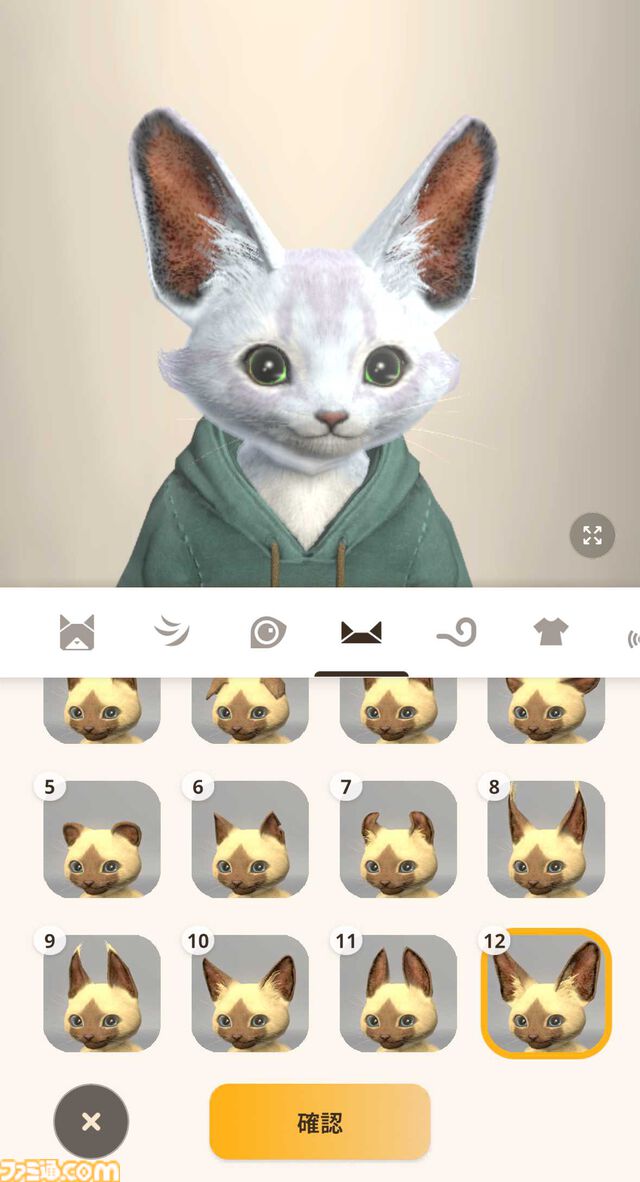Open the fur pattern tab

pyautogui.click(x=172, y=632)
